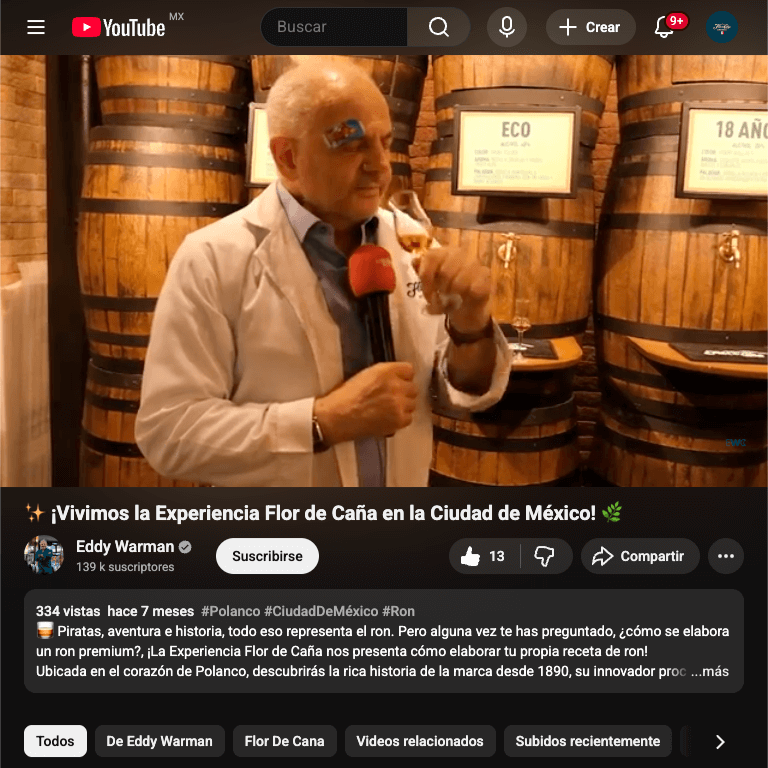
Task: Show more chips with the right arrow
Action: 720,741
